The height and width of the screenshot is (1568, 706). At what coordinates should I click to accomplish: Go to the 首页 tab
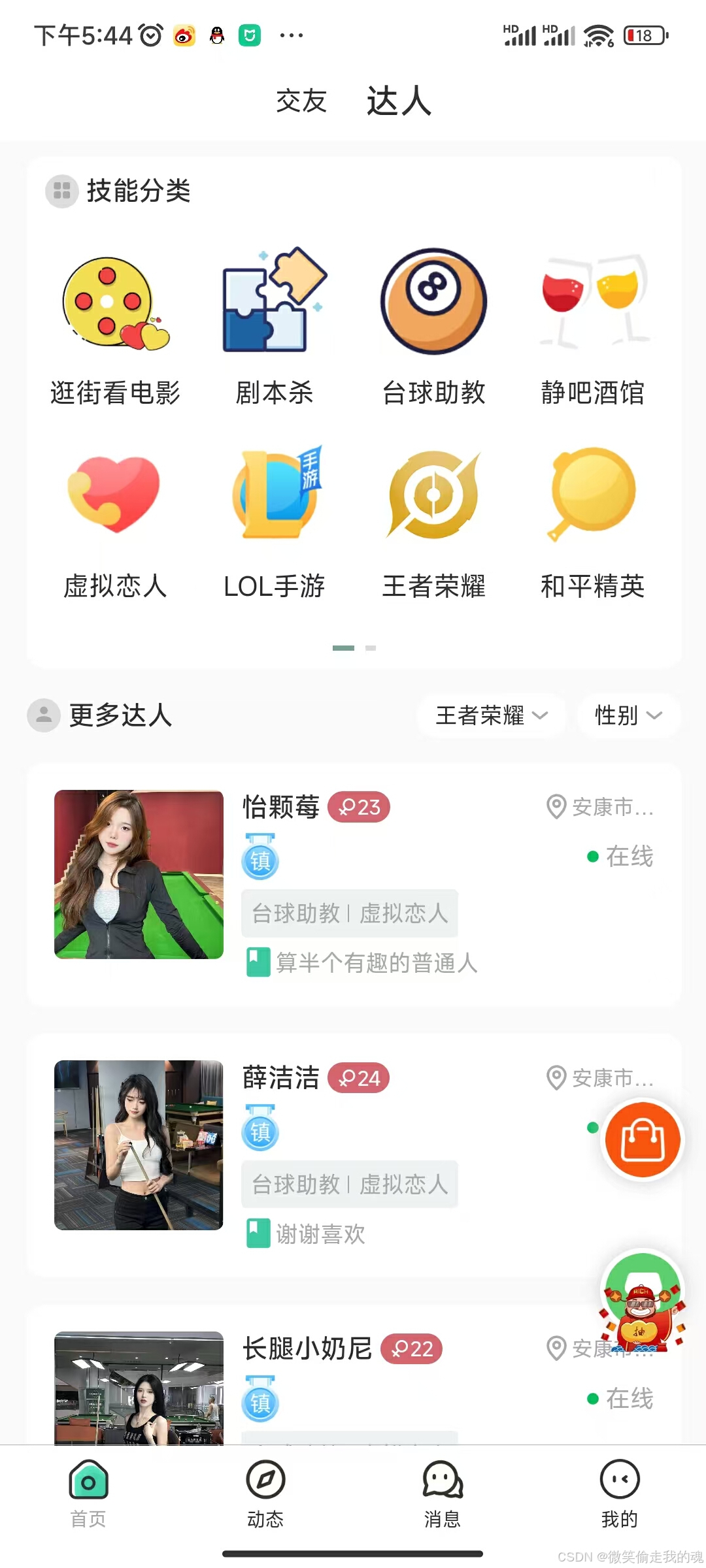click(88, 1494)
